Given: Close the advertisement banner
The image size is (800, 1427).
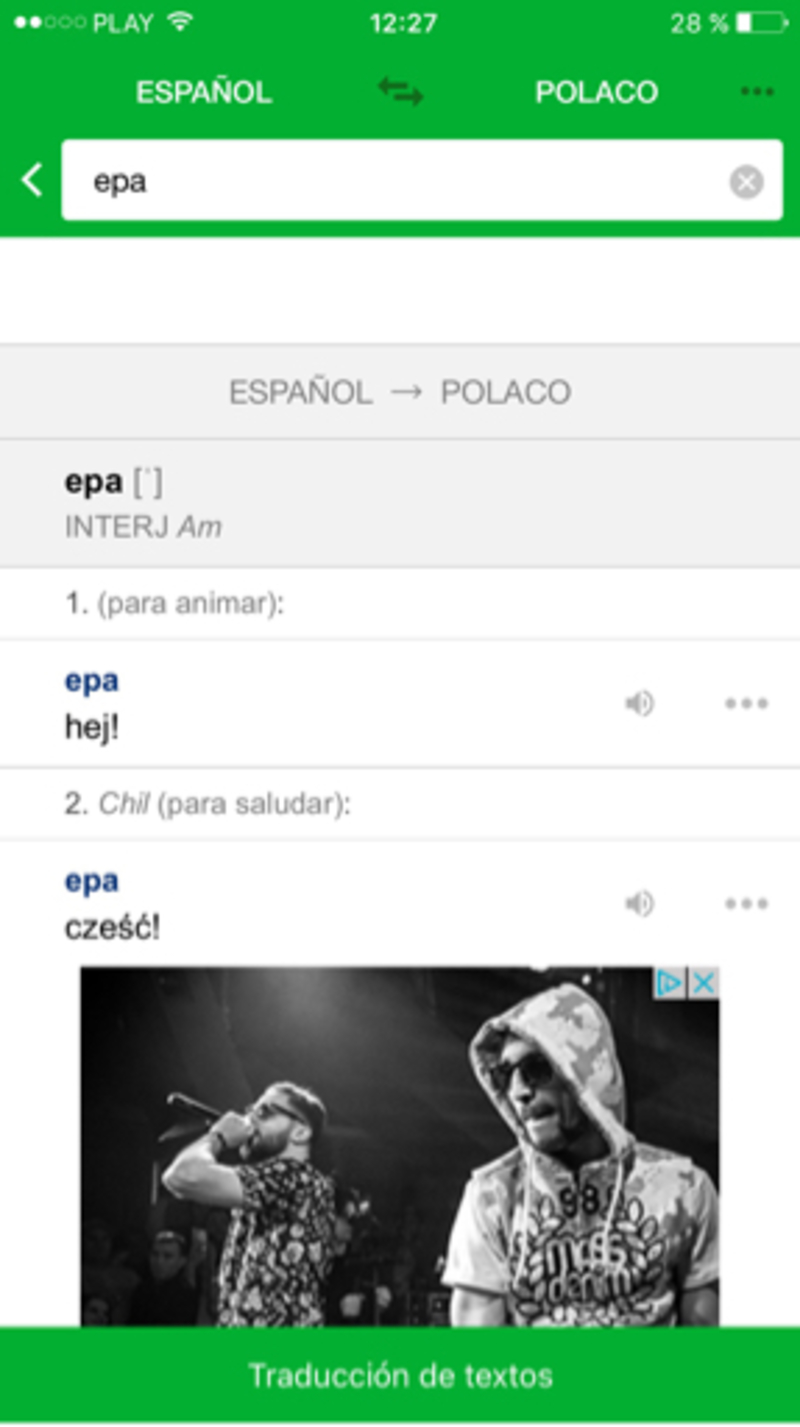Looking at the screenshot, I should point(704,984).
